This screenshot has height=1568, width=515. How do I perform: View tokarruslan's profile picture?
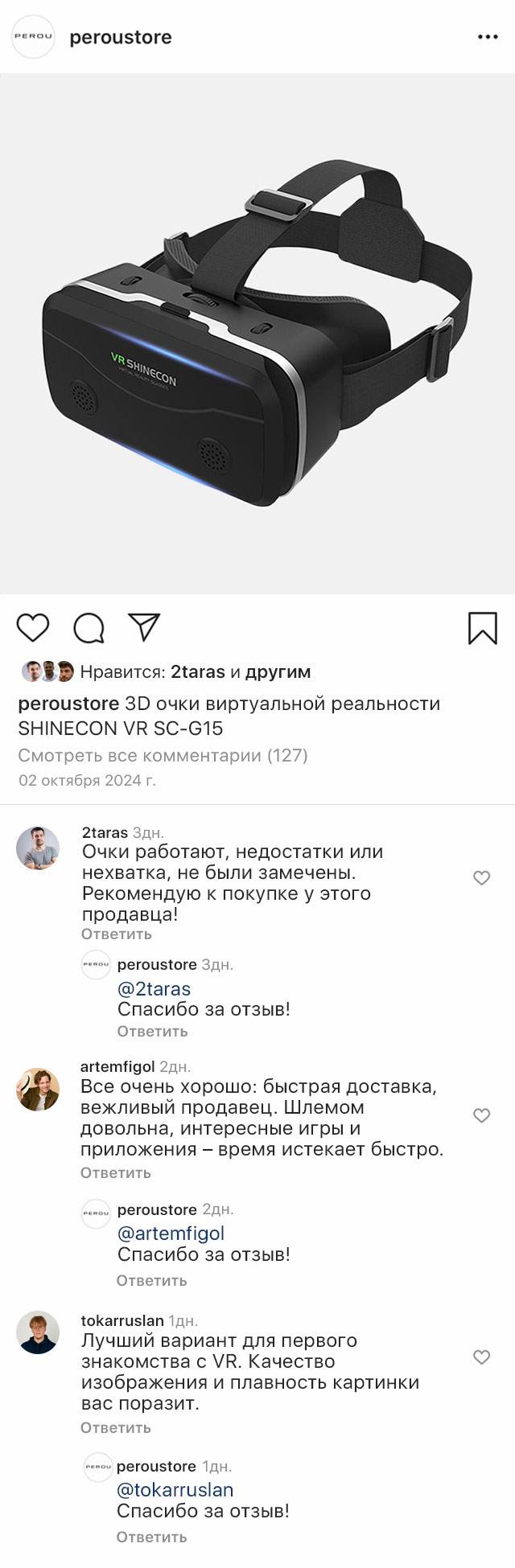point(38,1332)
